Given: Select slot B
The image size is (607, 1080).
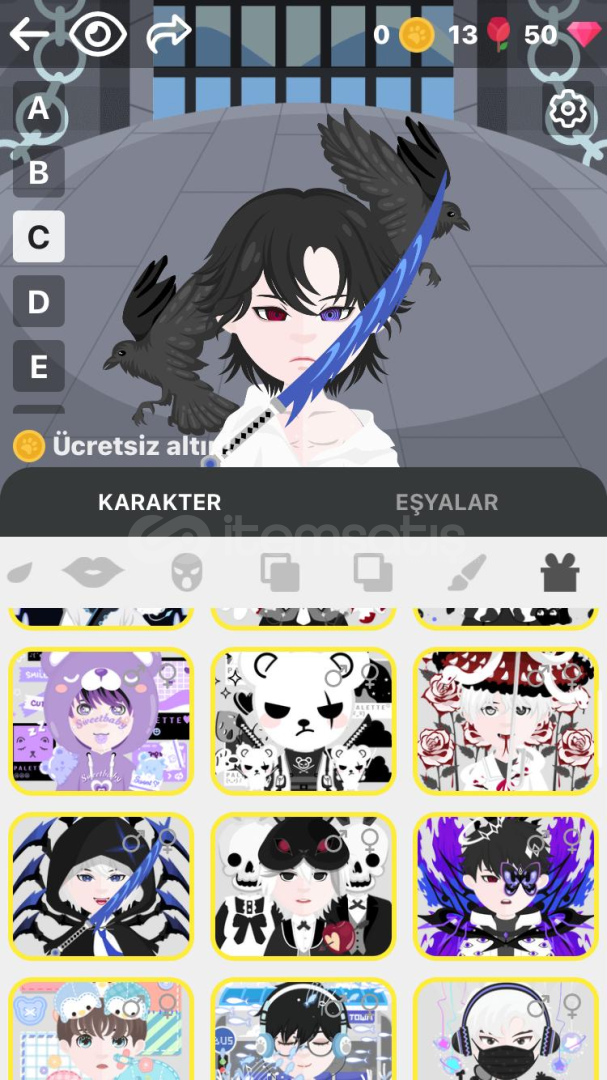Looking at the screenshot, I should (39, 172).
